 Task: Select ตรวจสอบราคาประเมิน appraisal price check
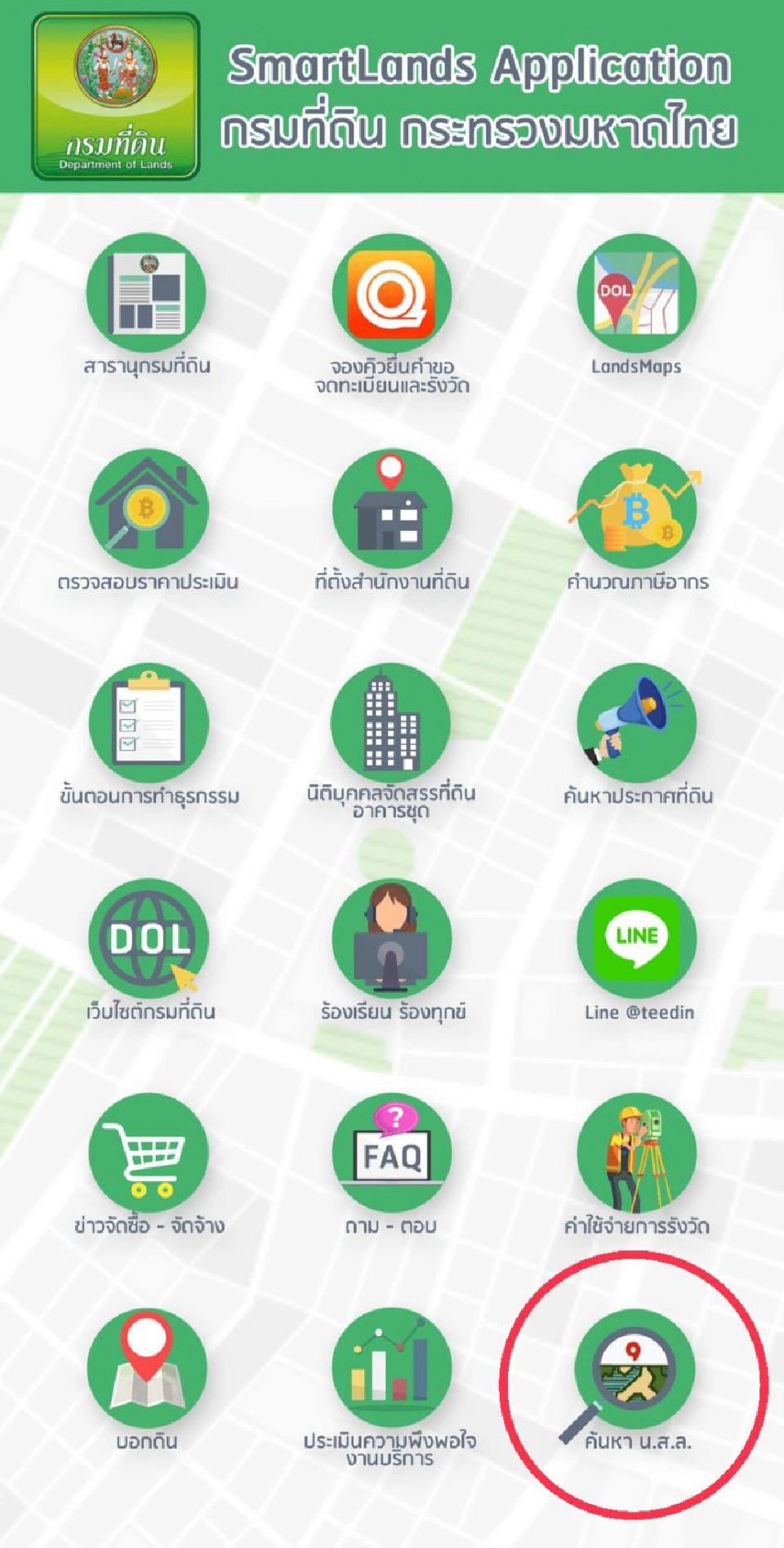147,509
